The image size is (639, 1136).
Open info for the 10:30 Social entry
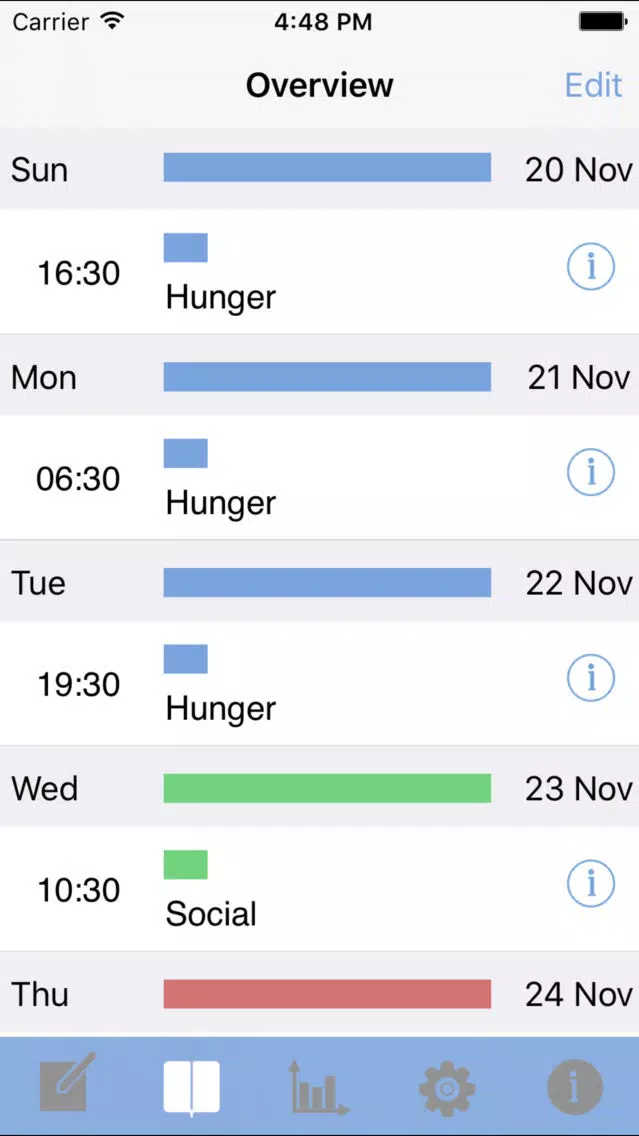click(x=590, y=884)
